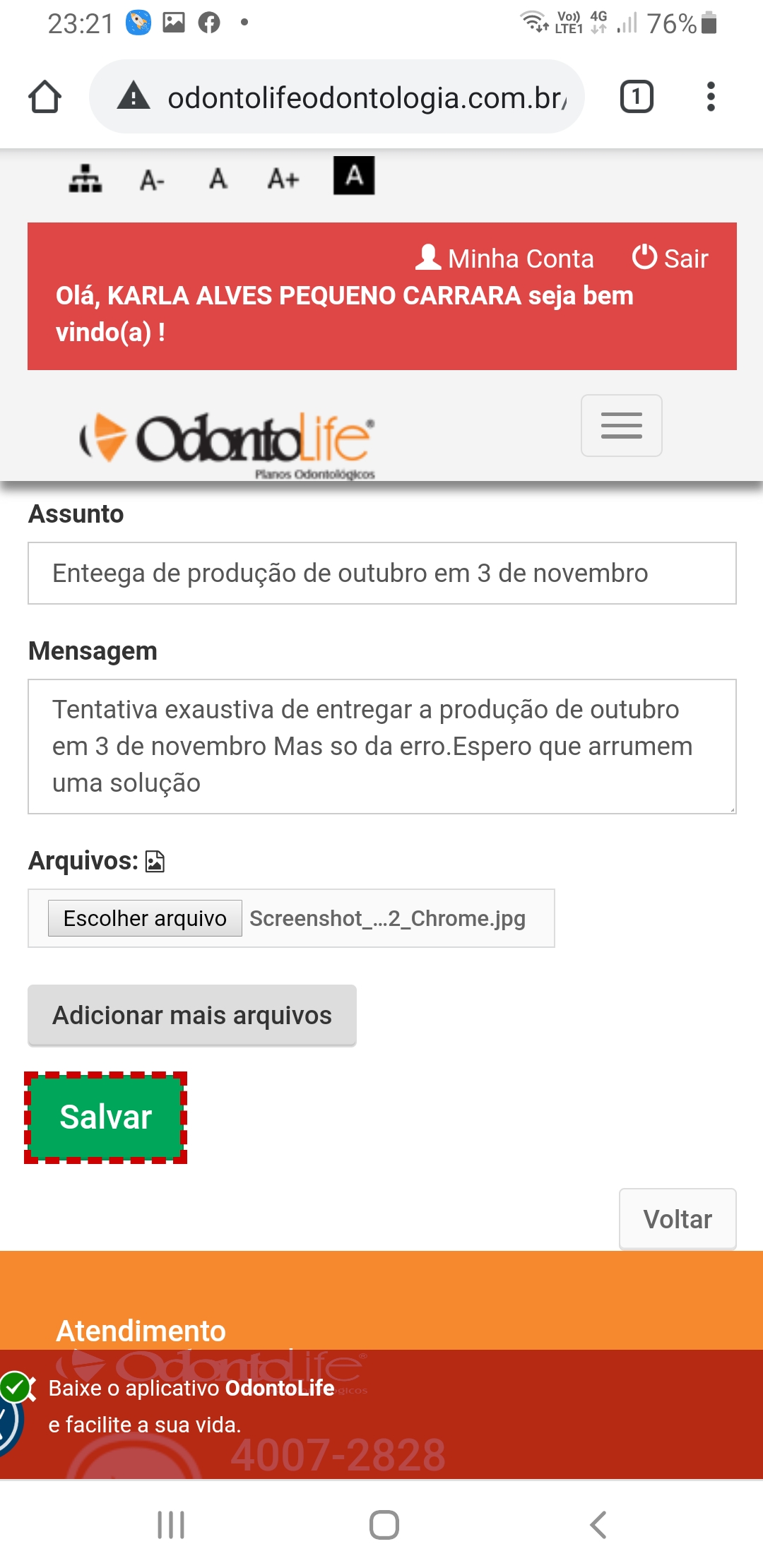Viewport: 763px width, 1568px height.
Task: Open the sitemap icon
Action: 85,179
